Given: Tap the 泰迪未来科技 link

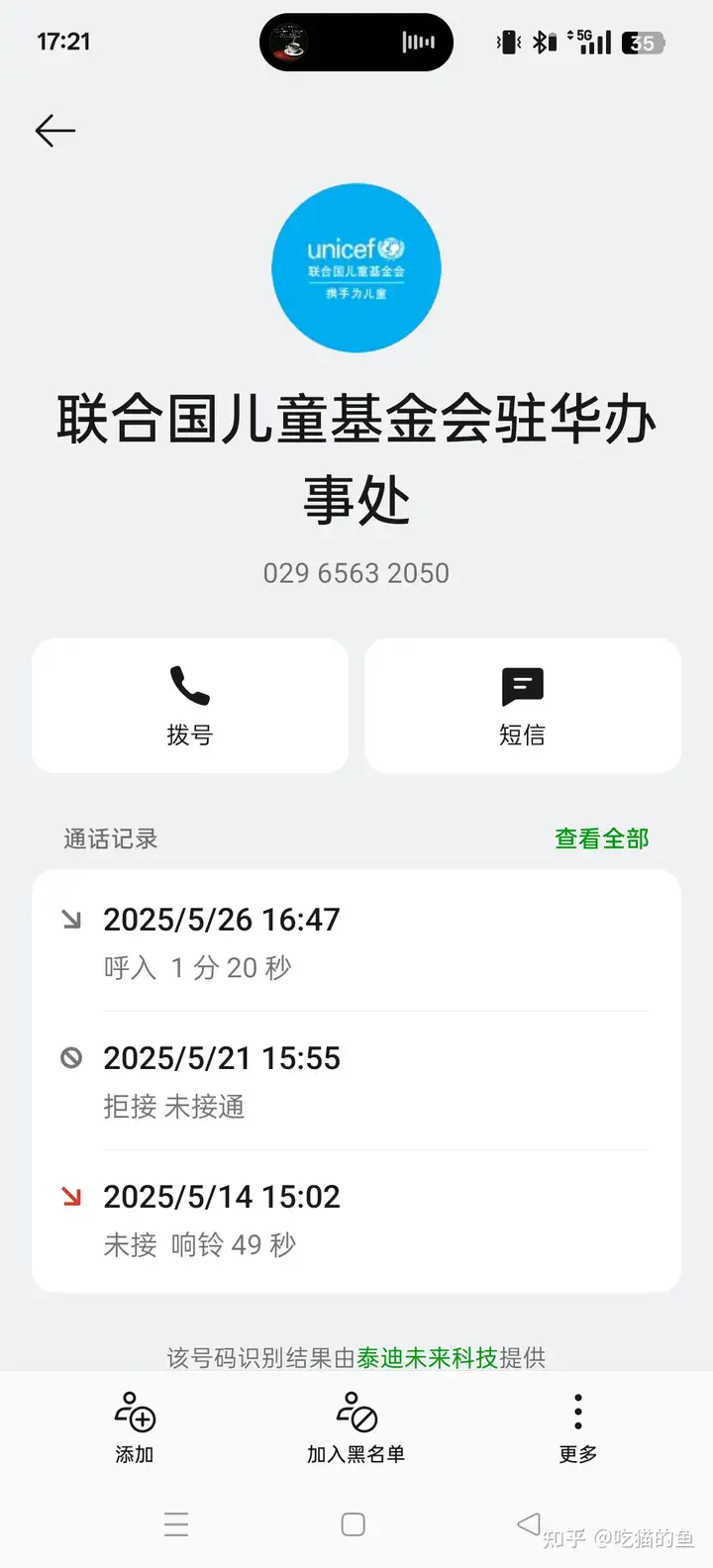Looking at the screenshot, I should click(x=427, y=1357).
